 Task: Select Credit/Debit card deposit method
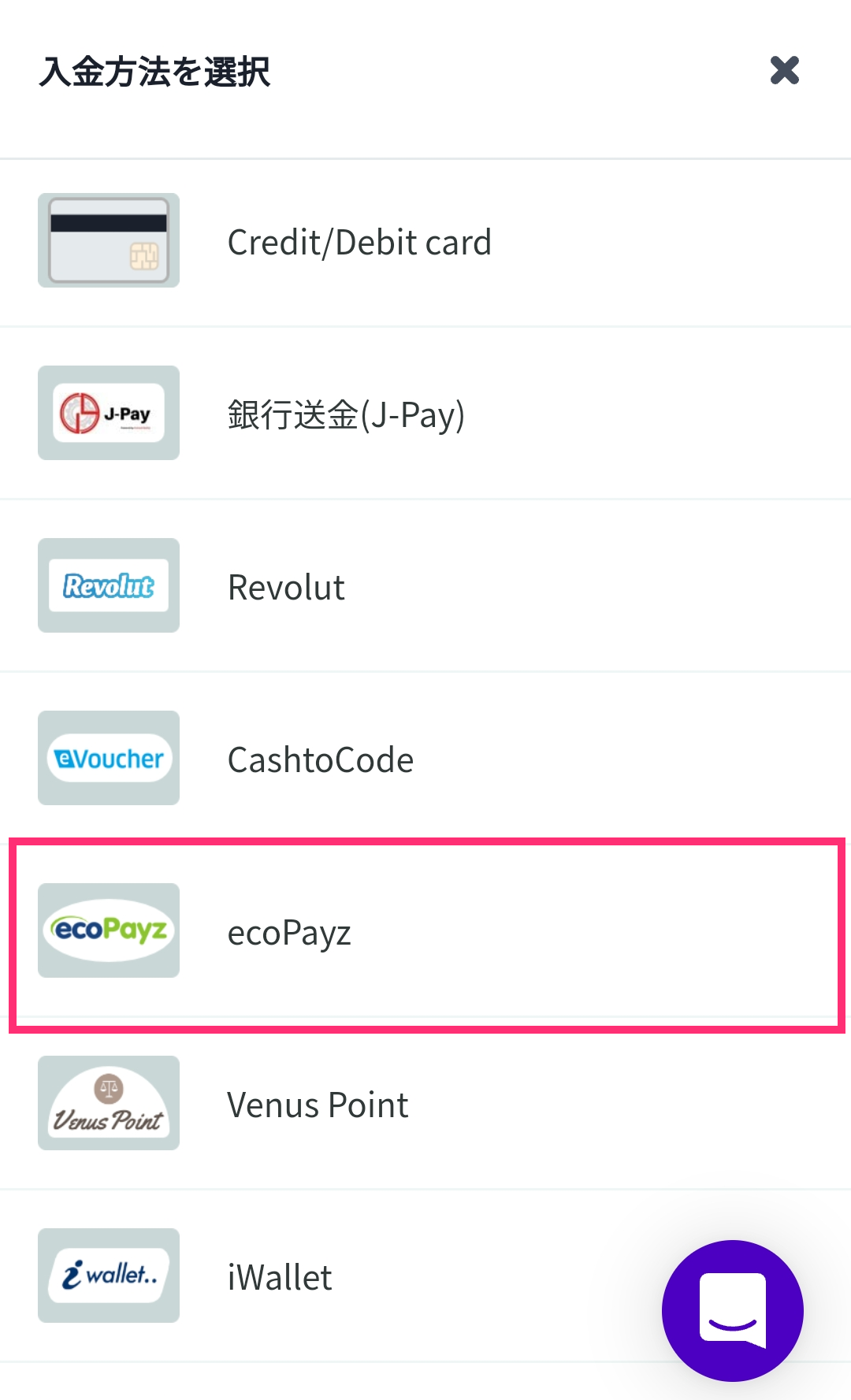tap(359, 242)
